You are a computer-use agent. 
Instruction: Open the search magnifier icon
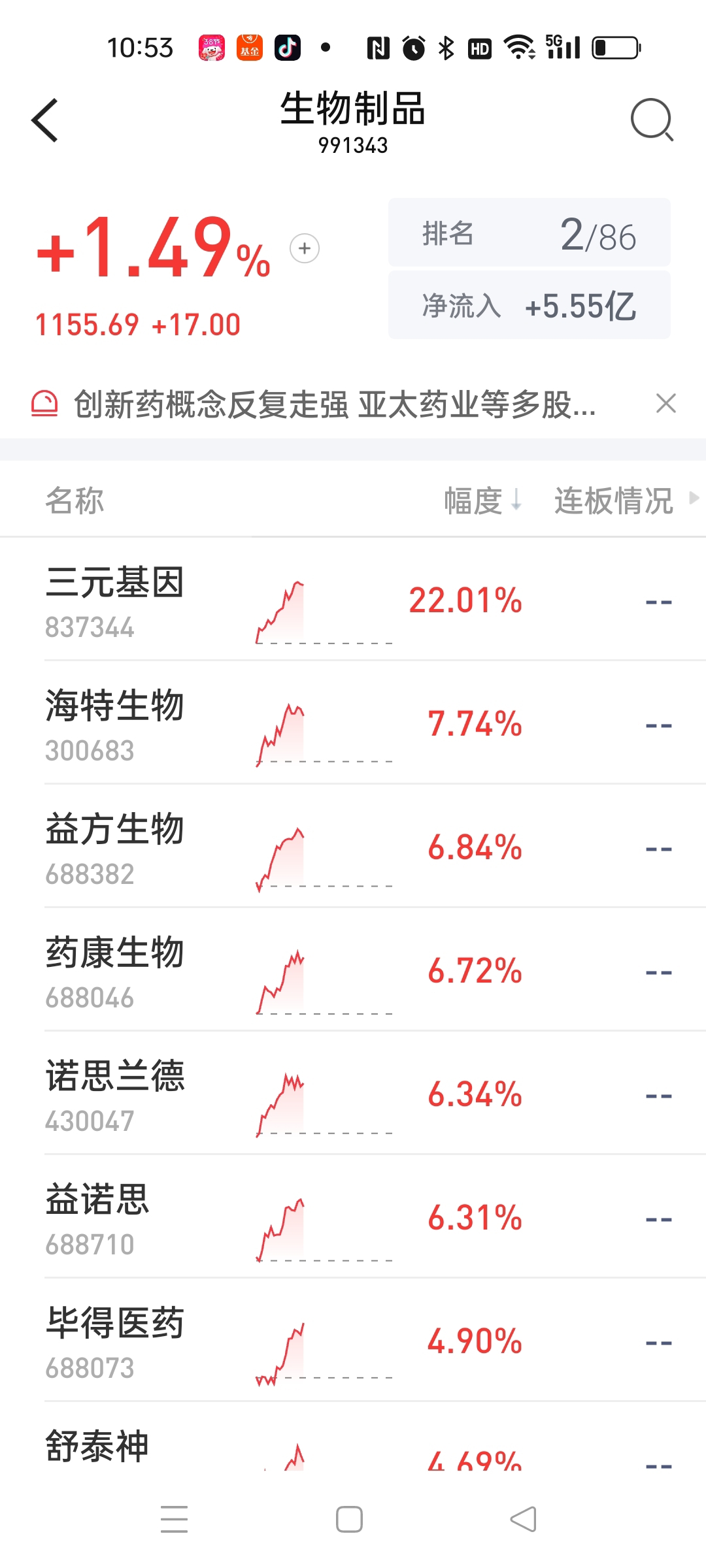pos(652,120)
